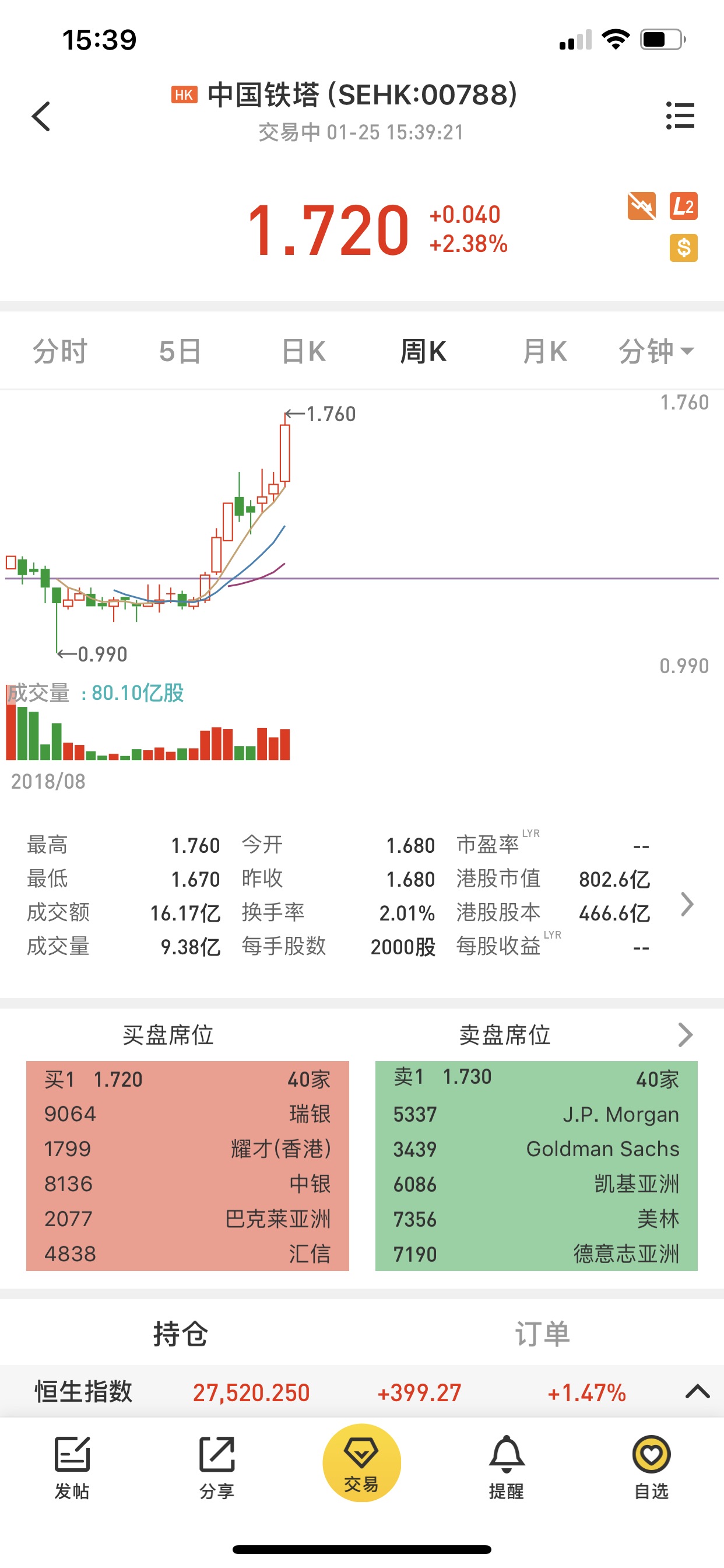Select the 月K chart tab

point(544,351)
